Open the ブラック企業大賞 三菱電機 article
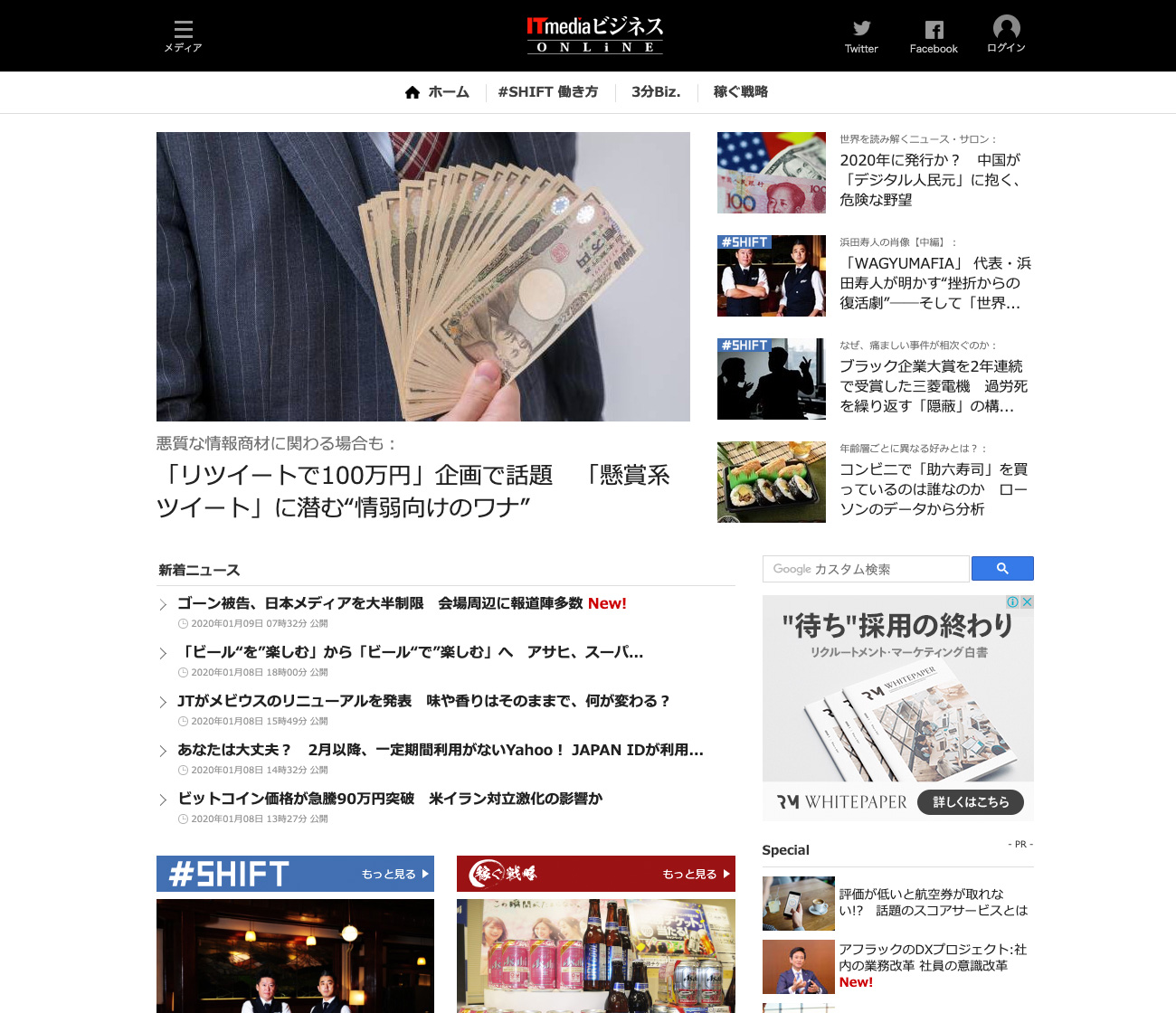Screen dimensions: 1176x1013 [933, 385]
